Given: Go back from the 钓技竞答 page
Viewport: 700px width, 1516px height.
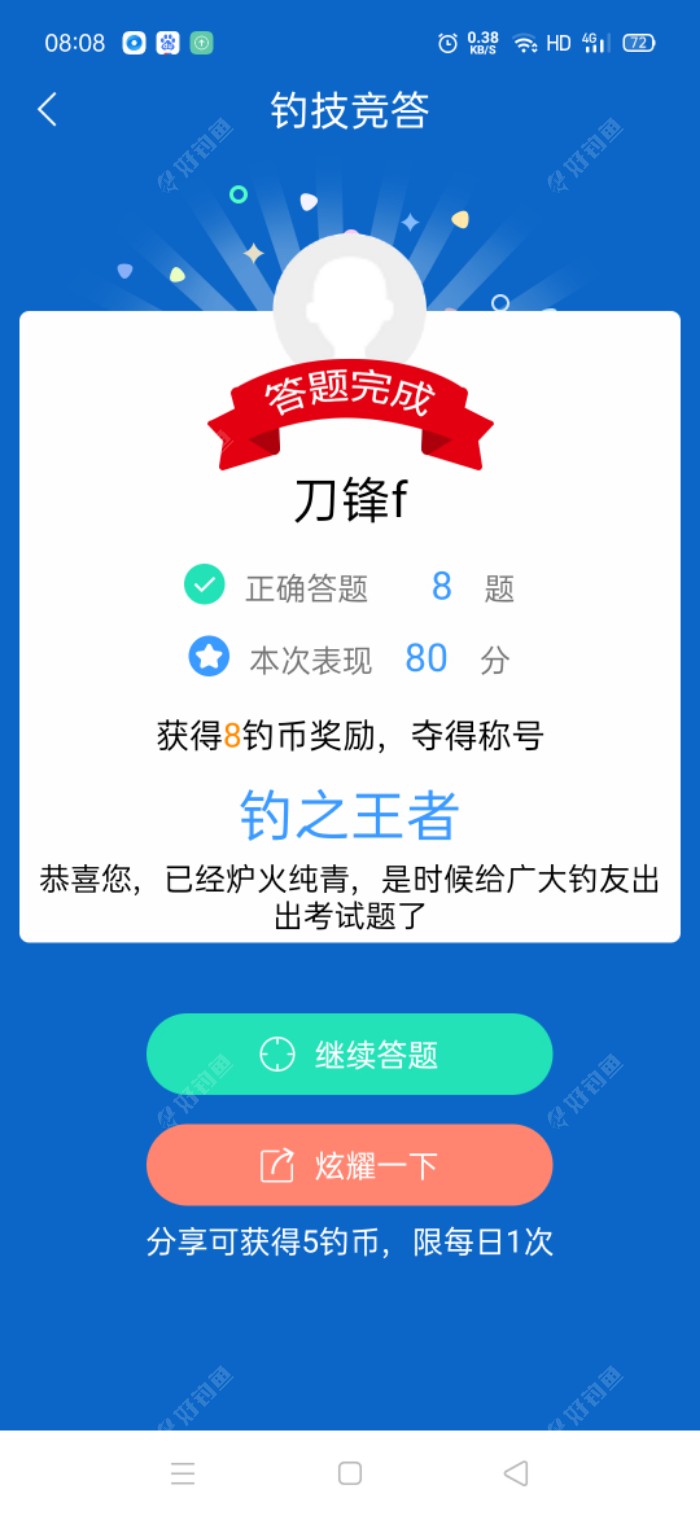Looking at the screenshot, I should point(47,110).
